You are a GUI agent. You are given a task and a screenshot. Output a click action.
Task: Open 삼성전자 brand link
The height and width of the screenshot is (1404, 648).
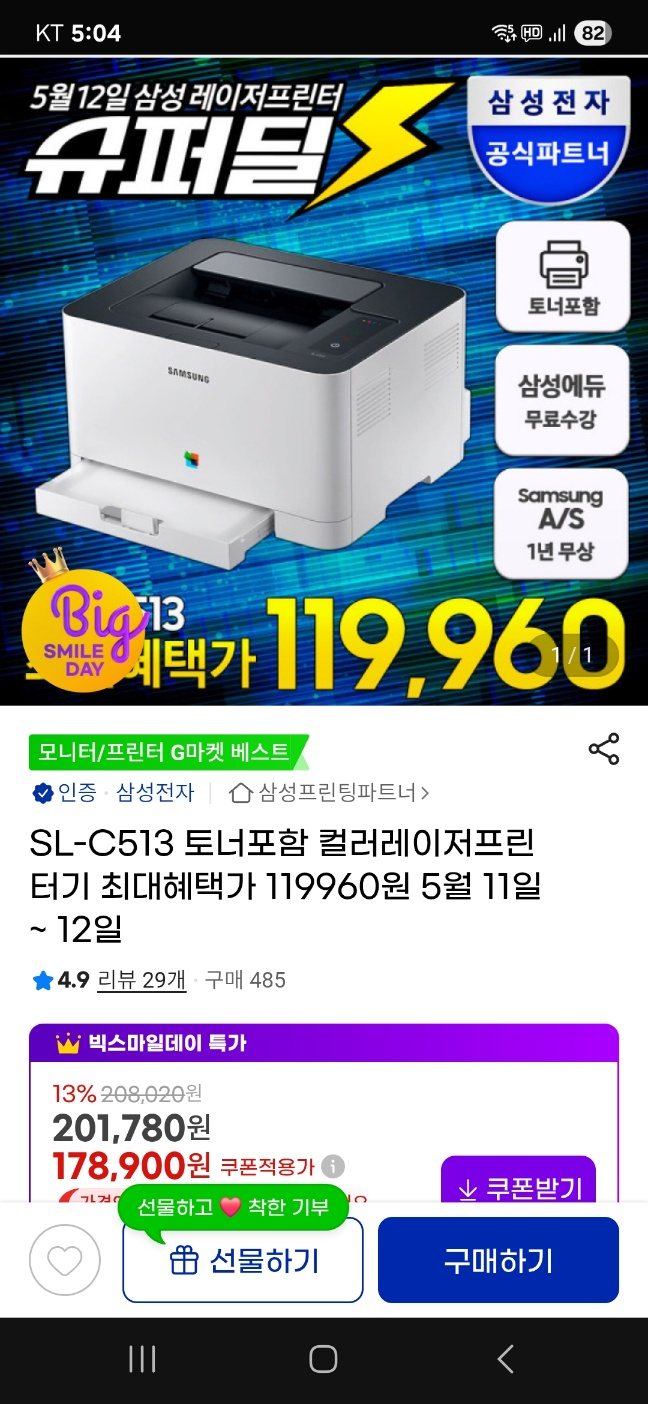(x=155, y=793)
